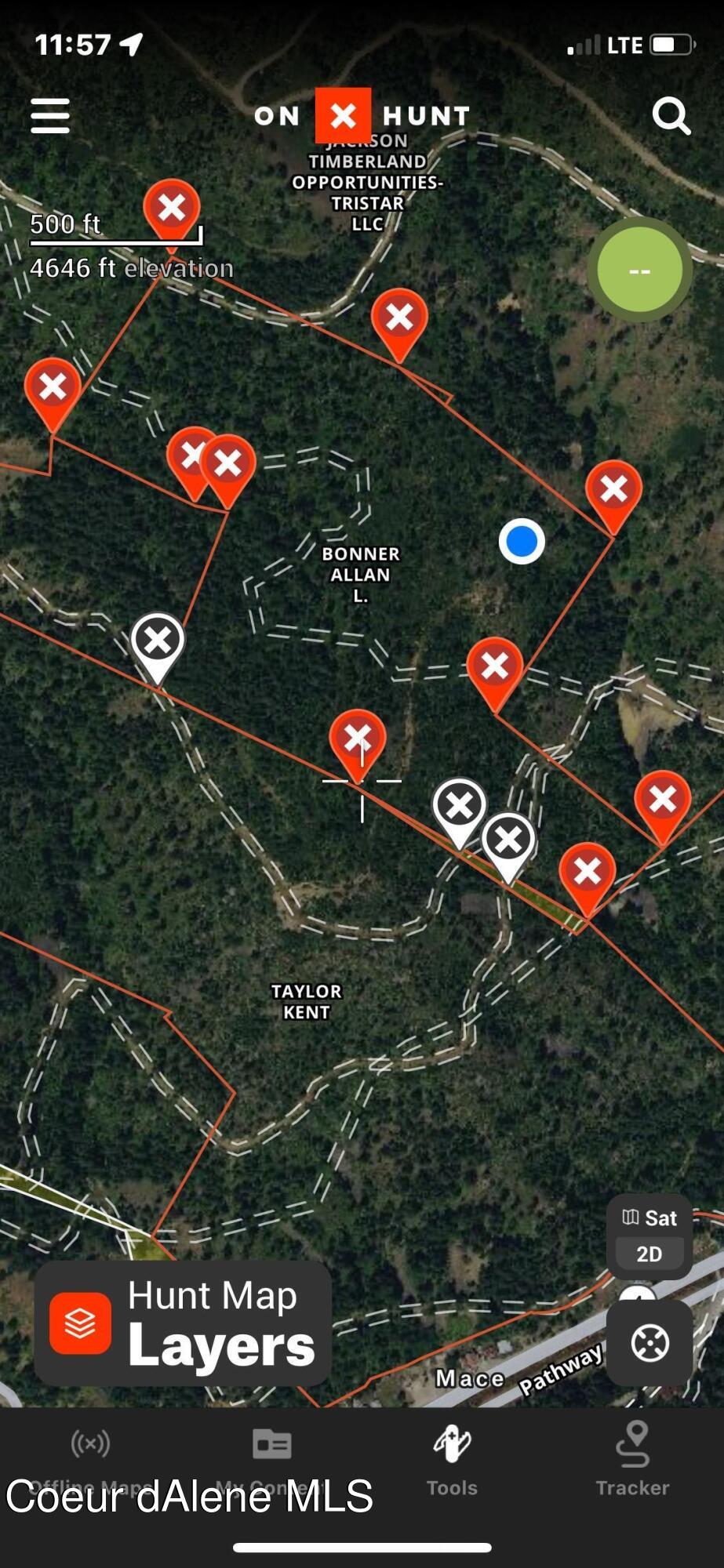Viewport: 724px width, 1568px height.
Task: Select the white waypoint on the left trail
Action: click(158, 642)
